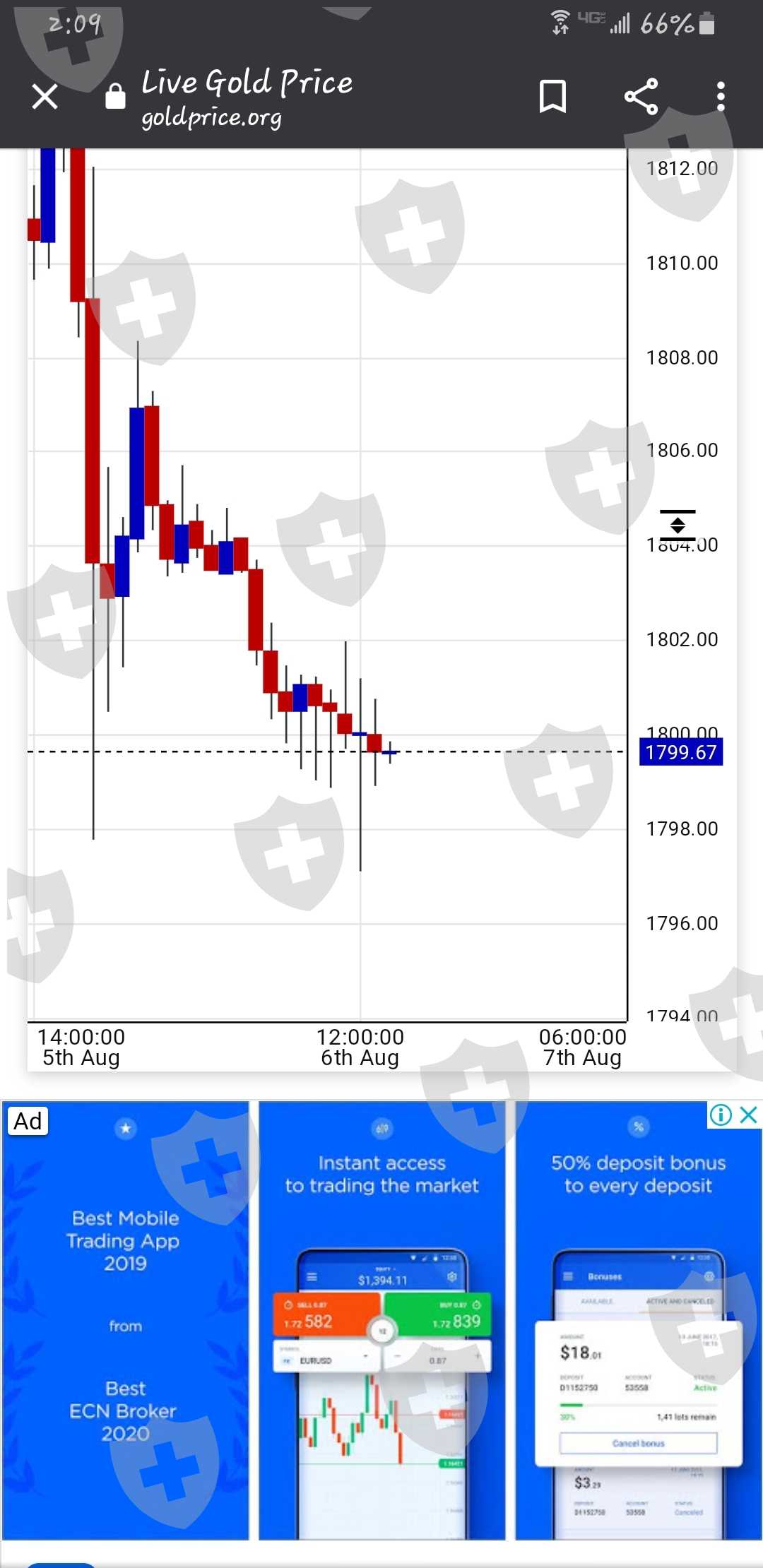
Task: Open the 50% deposit bonus ad
Action: pos(638,1321)
